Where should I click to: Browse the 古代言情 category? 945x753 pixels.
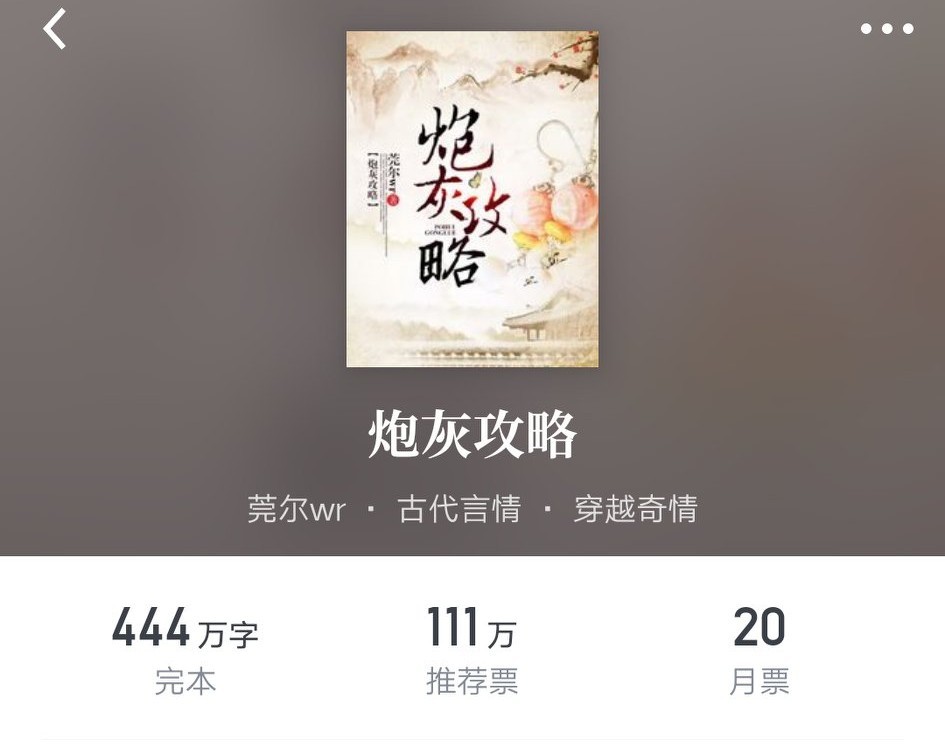459,509
